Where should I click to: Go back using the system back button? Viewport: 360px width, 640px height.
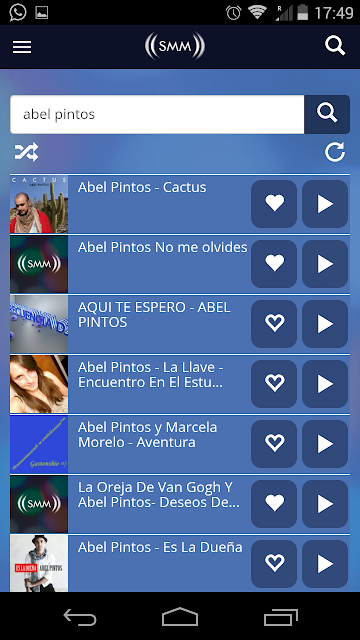(80, 618)
